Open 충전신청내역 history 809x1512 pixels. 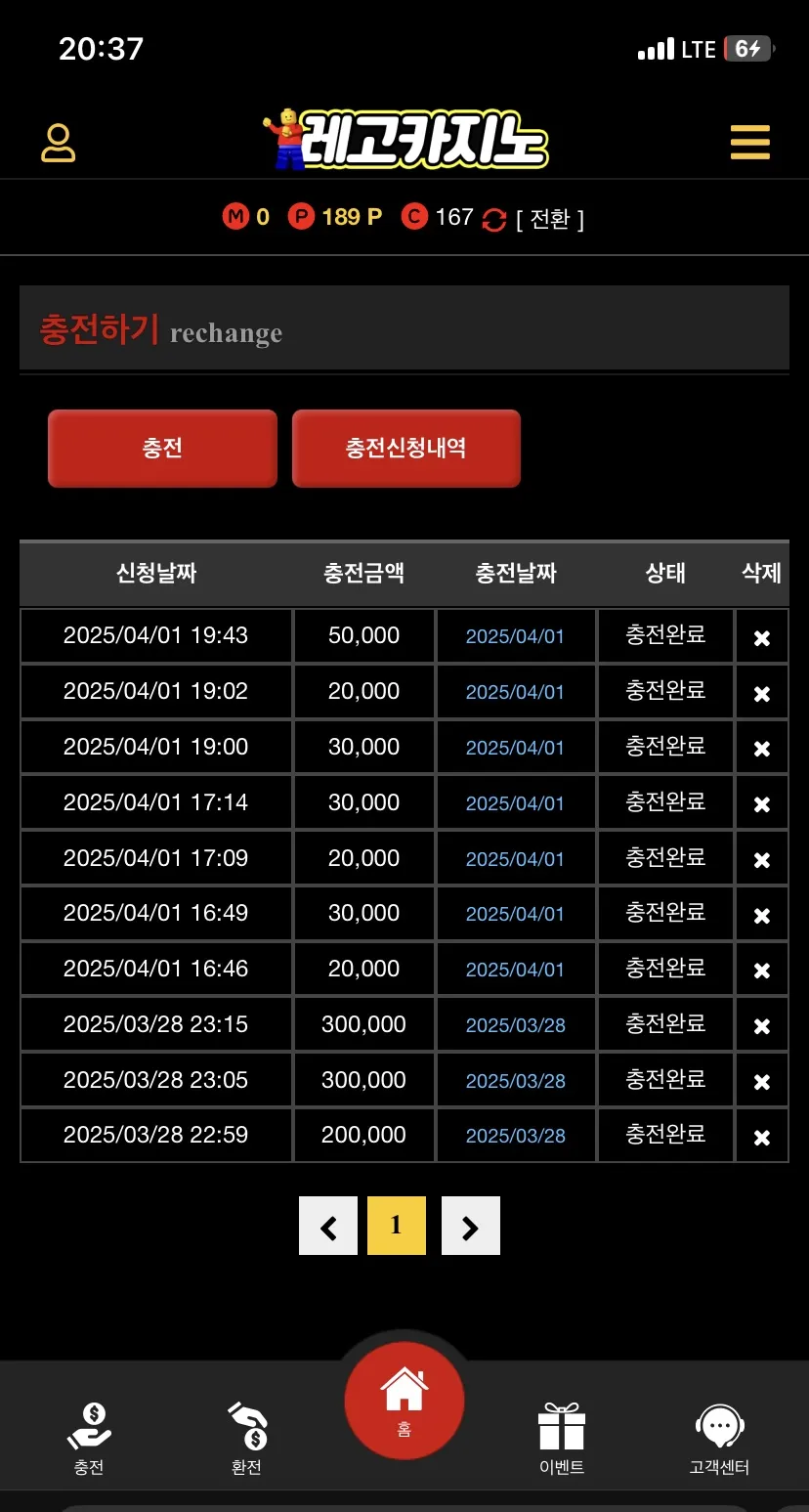[405, 449]
